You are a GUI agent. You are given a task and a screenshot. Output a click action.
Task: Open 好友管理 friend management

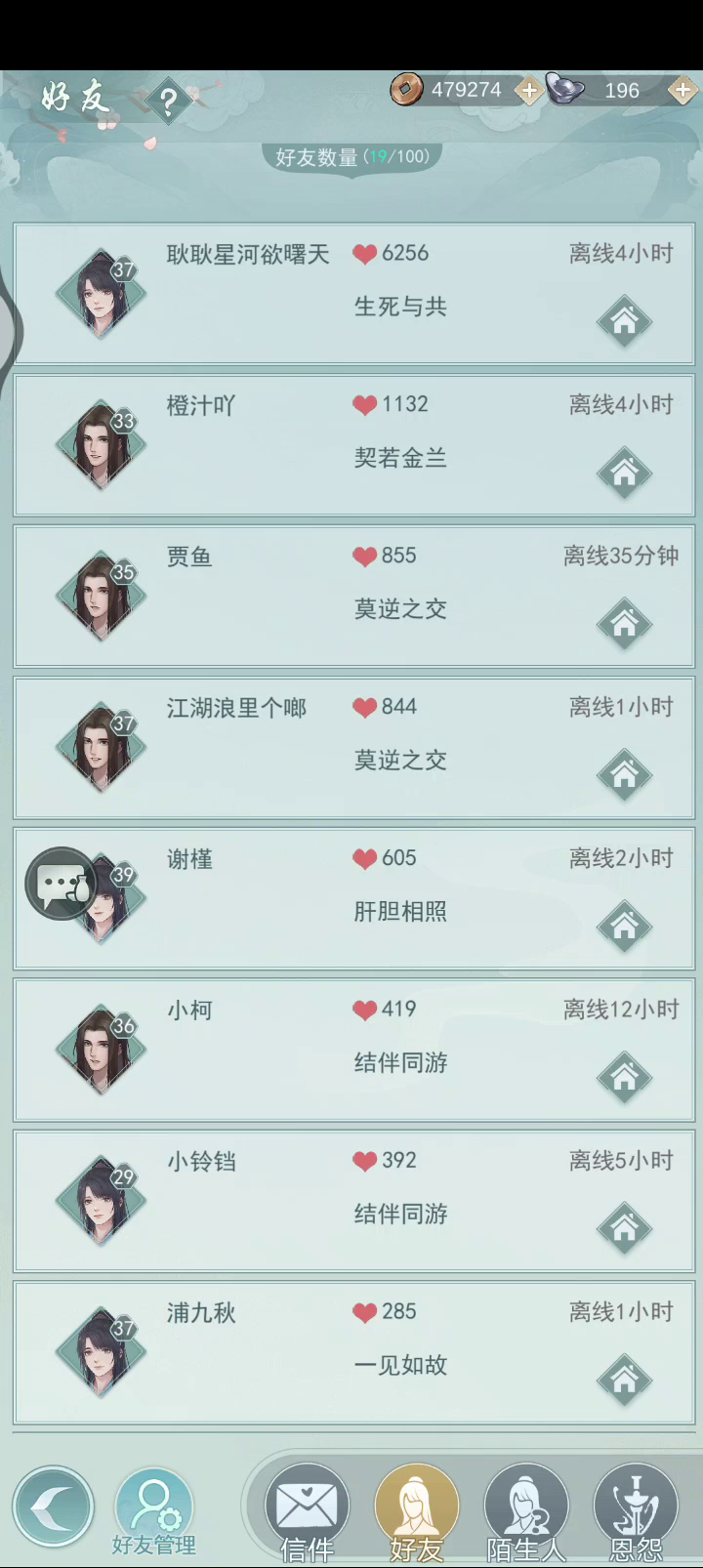coord(153,1513)
